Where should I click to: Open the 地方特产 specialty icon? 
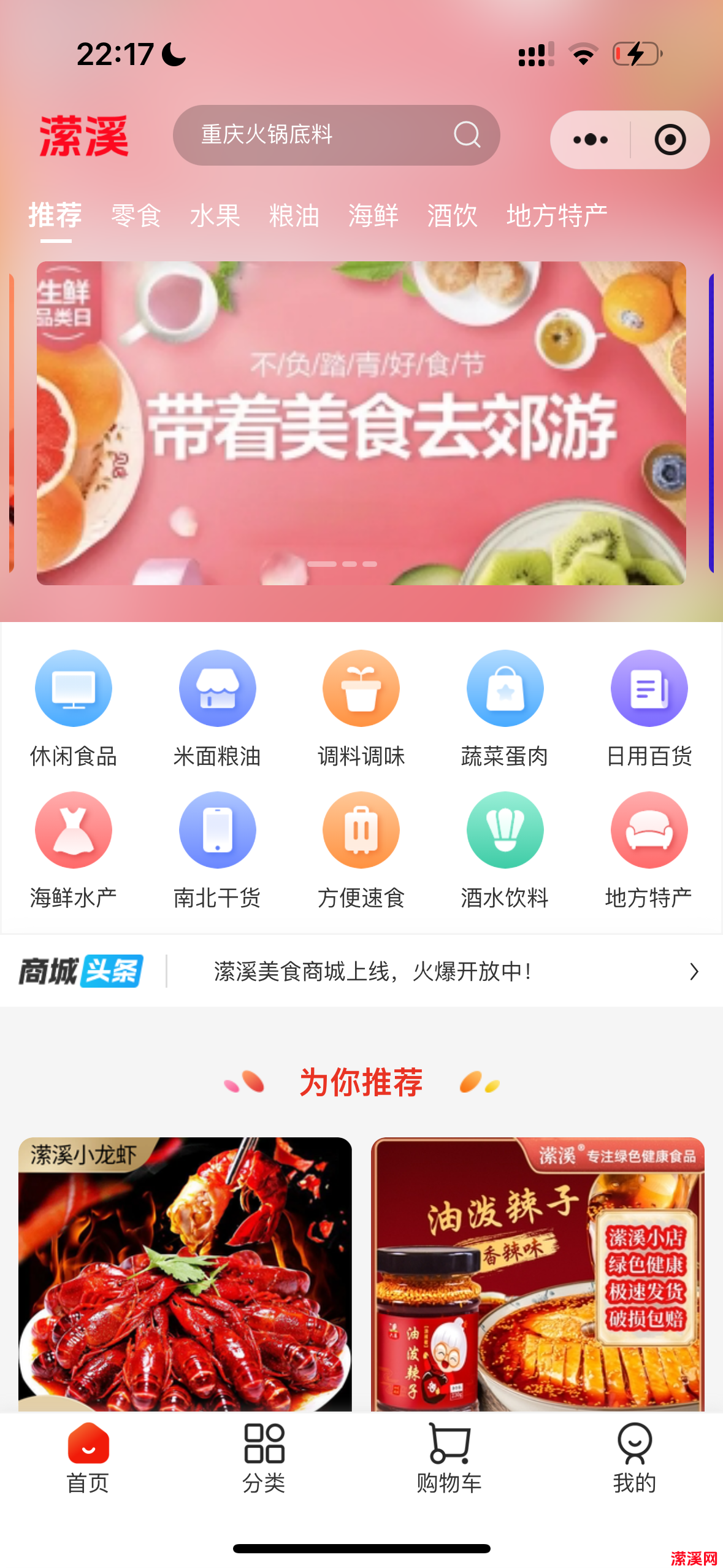point(649,830)
